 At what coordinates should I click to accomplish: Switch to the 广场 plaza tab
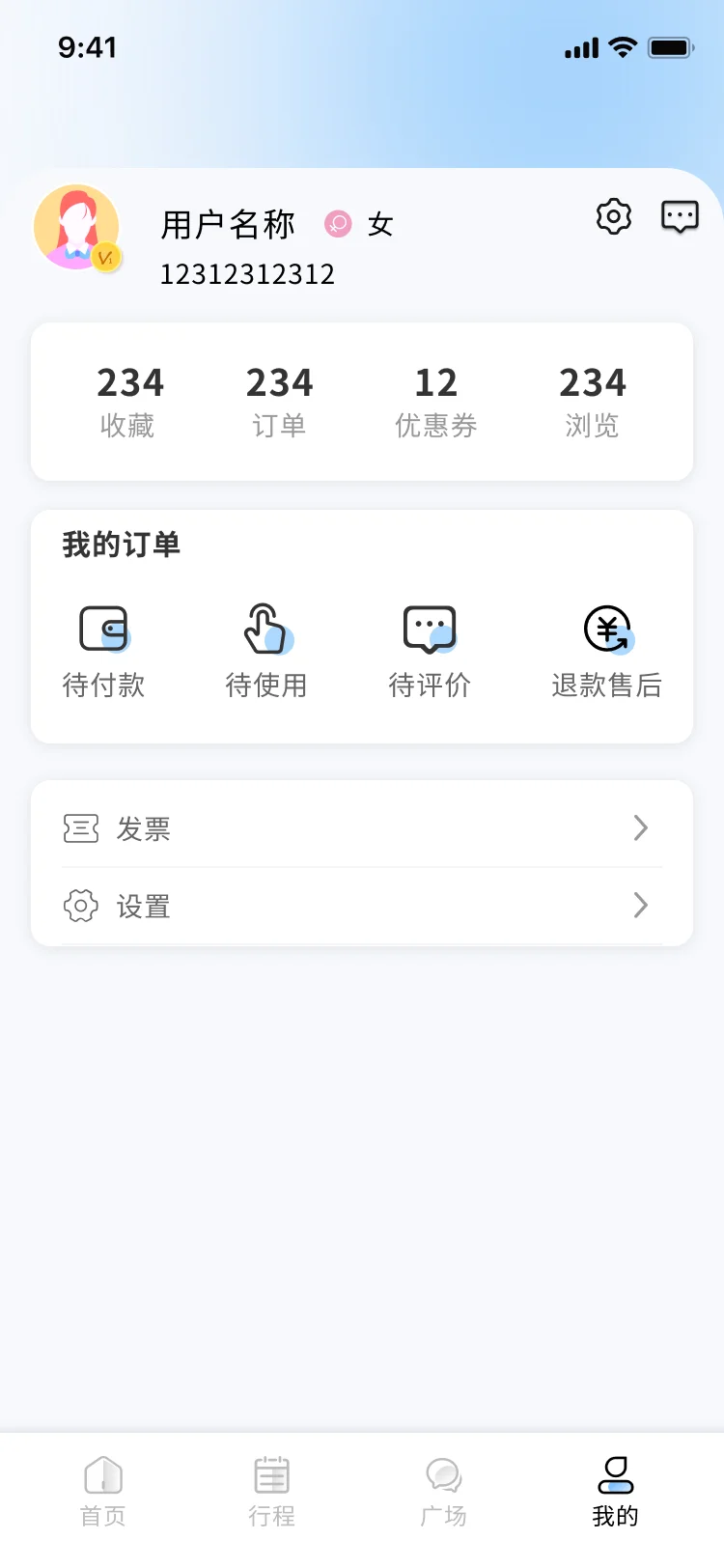(443, 1491)
